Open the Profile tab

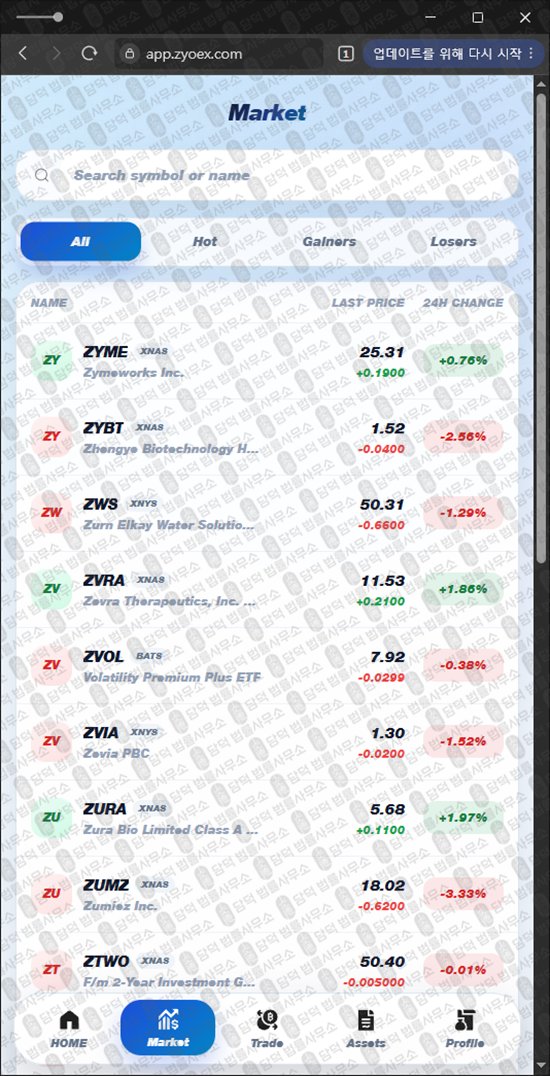pyautogui.click(x=465, y=1028)
